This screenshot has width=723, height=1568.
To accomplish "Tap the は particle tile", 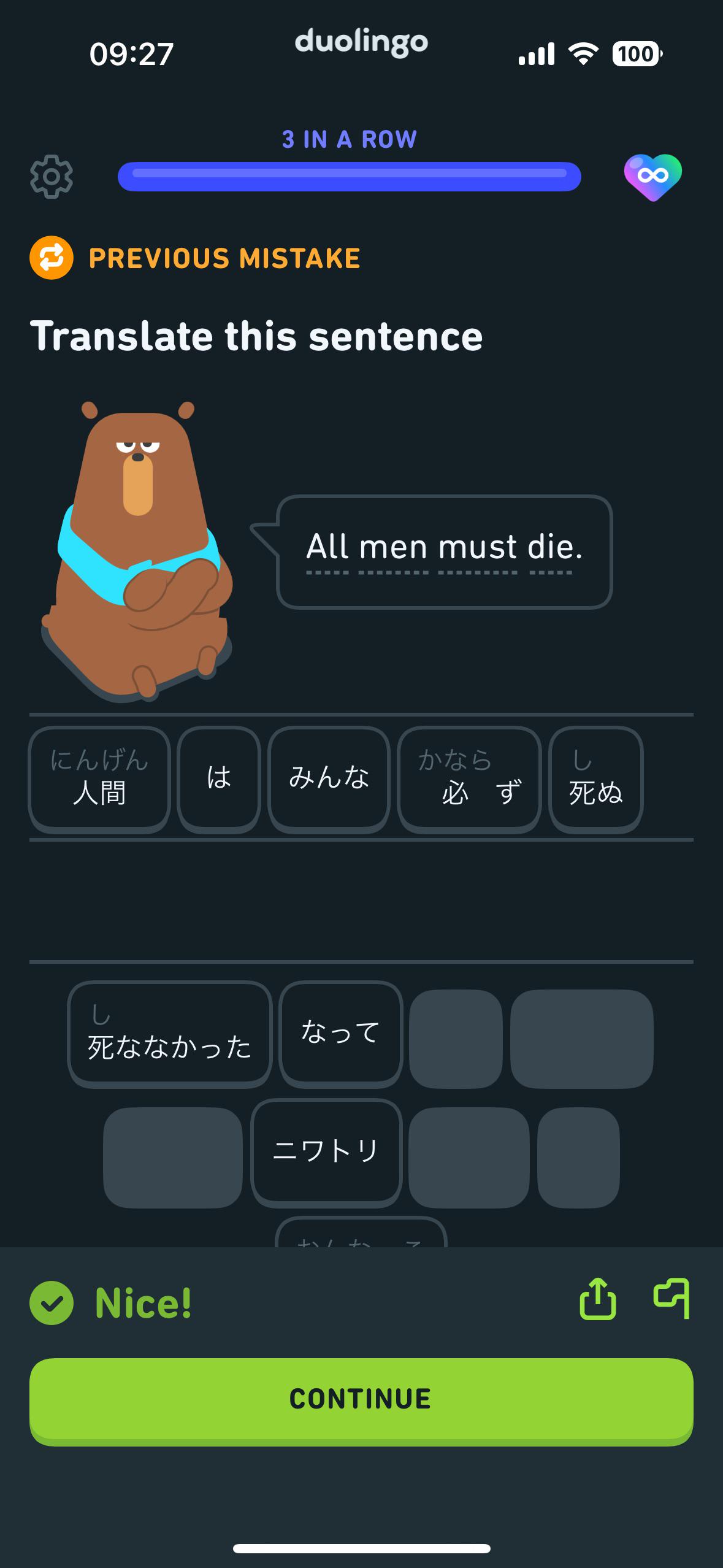I will coord(219,779).
